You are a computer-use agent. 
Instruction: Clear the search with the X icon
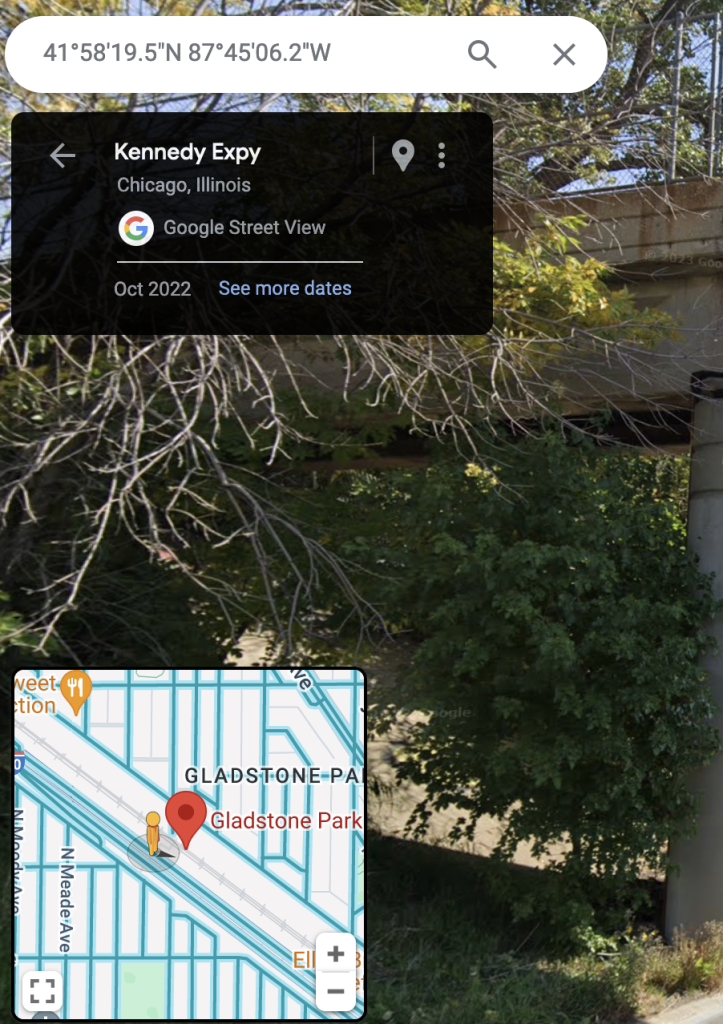564,54
